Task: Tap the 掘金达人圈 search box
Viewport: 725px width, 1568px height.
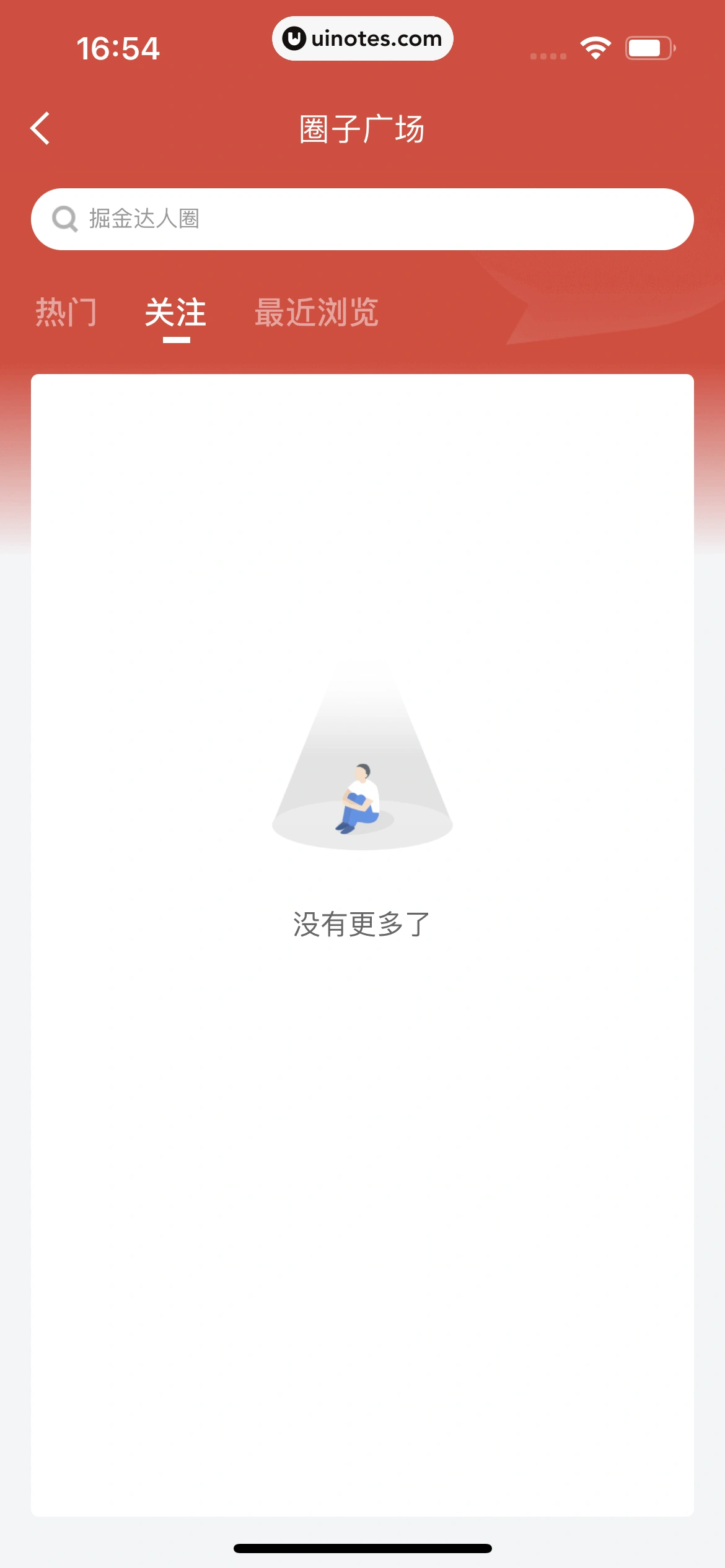Action: pyautogui.click(x=362, y=219)
